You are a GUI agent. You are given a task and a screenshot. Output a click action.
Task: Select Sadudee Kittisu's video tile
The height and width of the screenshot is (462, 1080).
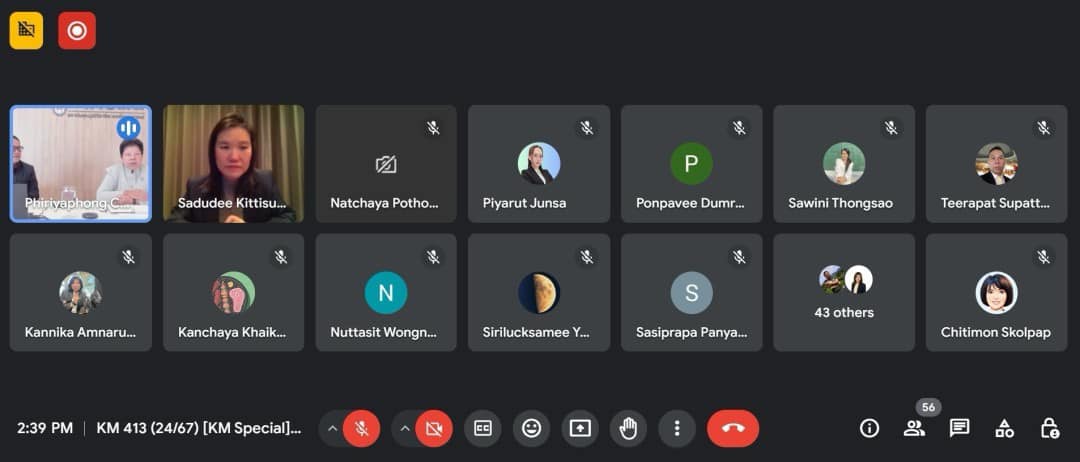(234, 163)
